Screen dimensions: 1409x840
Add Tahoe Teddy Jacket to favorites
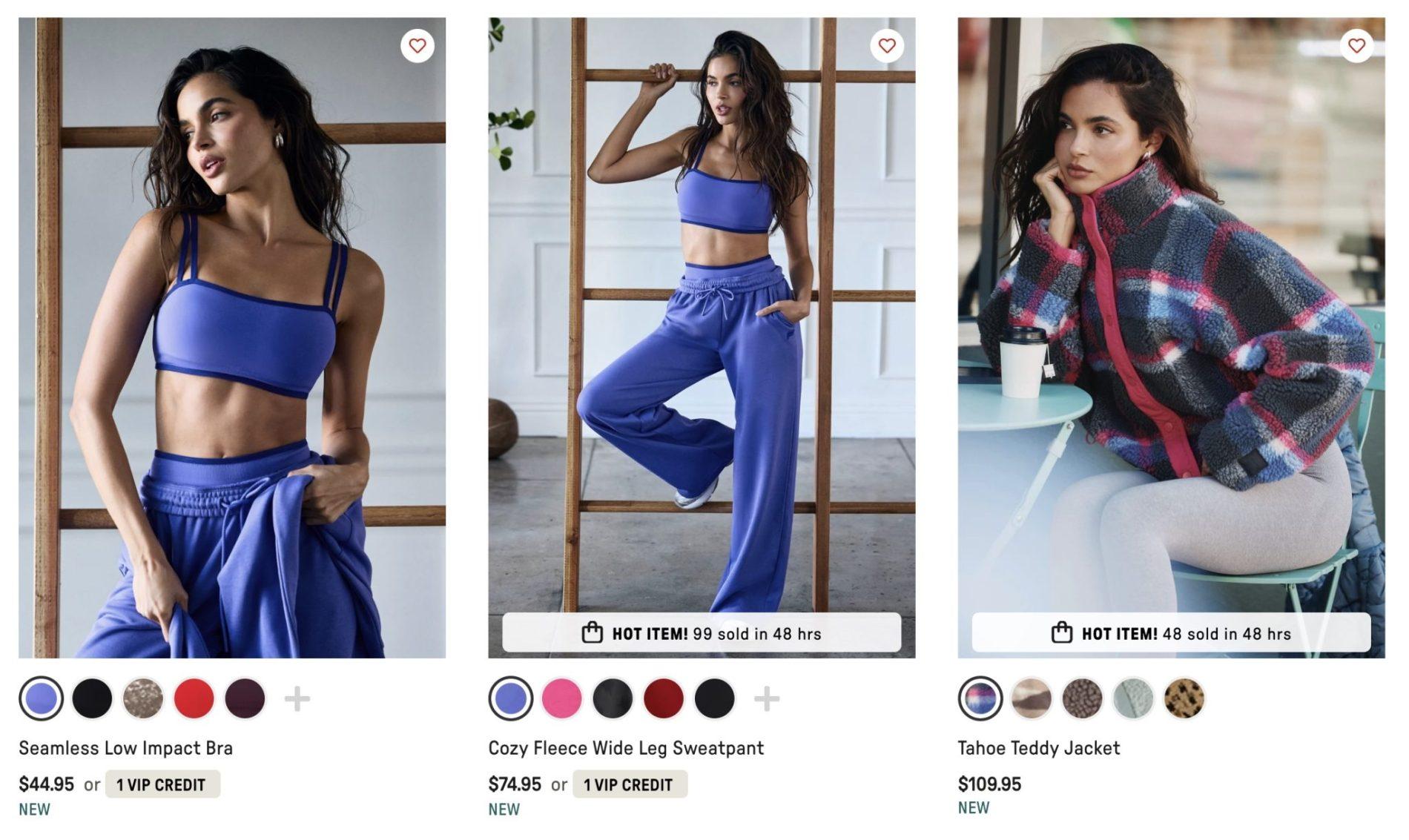point(1356,46)
